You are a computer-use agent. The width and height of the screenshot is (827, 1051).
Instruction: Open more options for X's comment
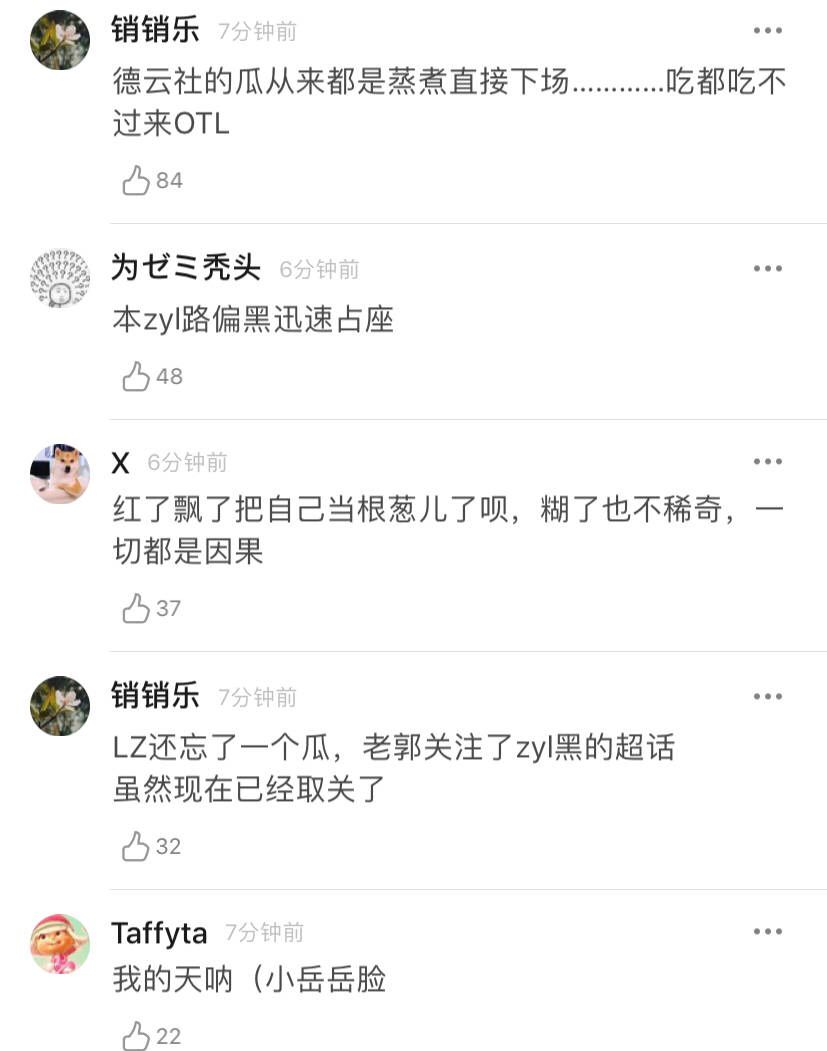pyautogui.click(x=767, y=461)
